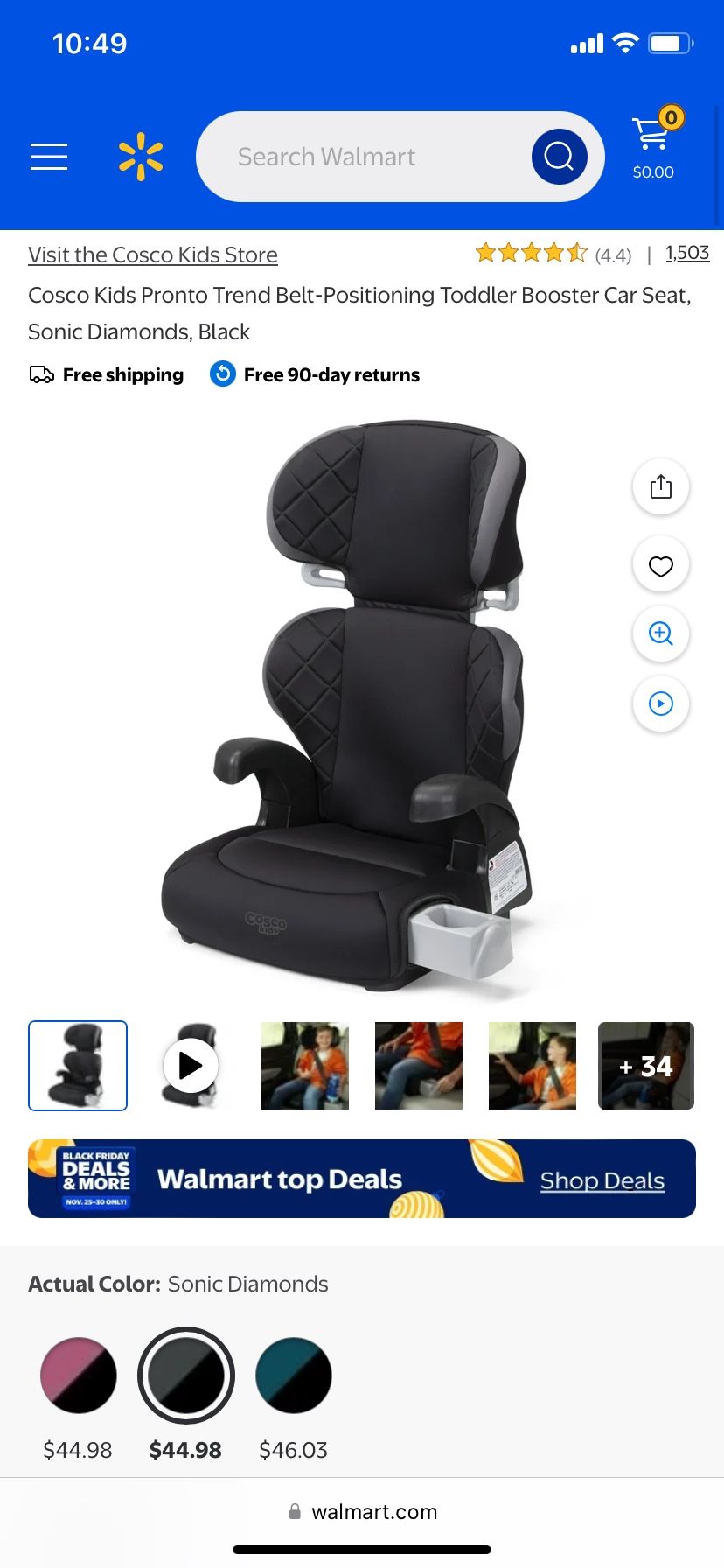Visit the Cosco Kids Store
This screenshot has height=1568, width=724.
coord(153,255)
